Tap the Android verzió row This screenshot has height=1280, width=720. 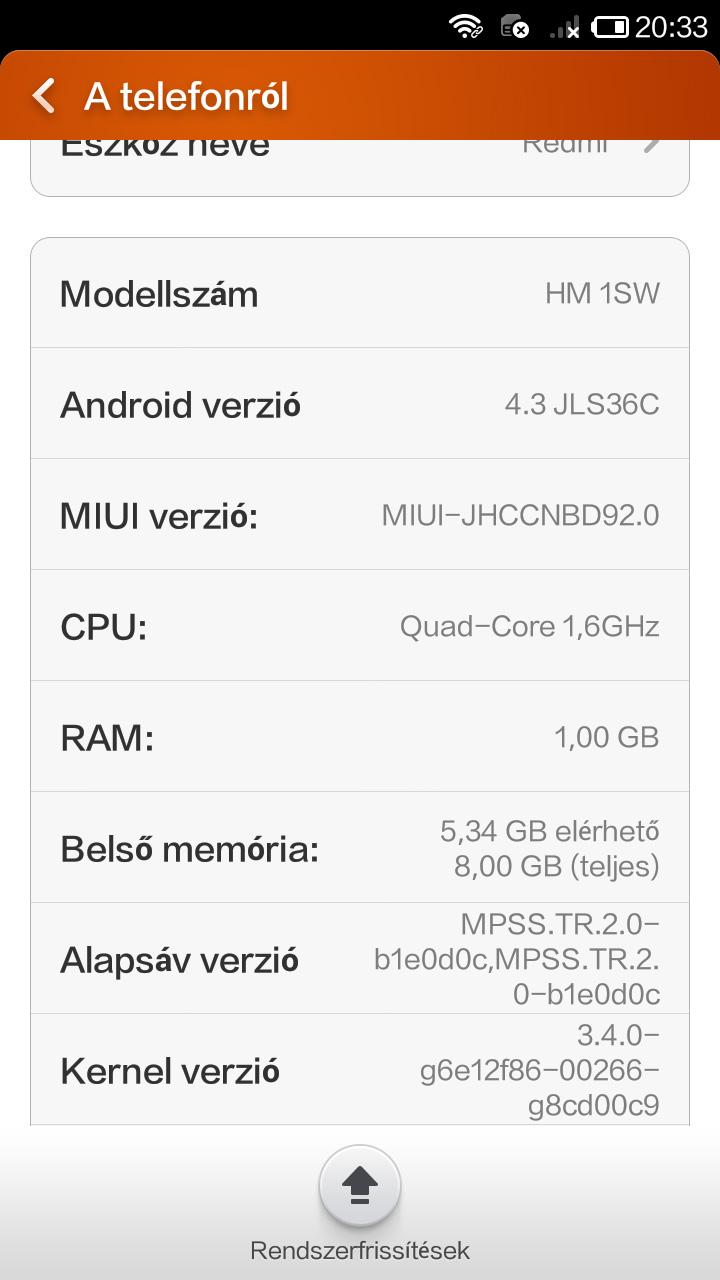tap(360, 404)
